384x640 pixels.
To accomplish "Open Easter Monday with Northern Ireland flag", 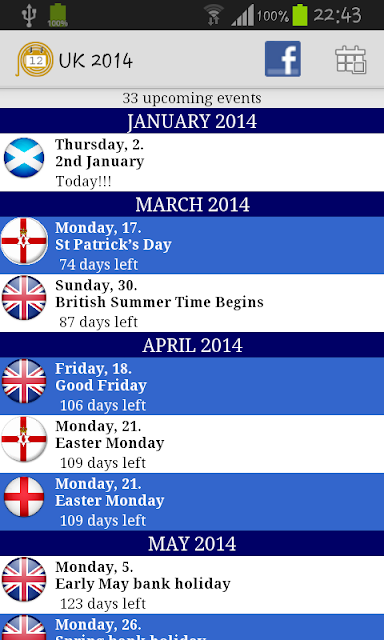I will coord(192,444).
